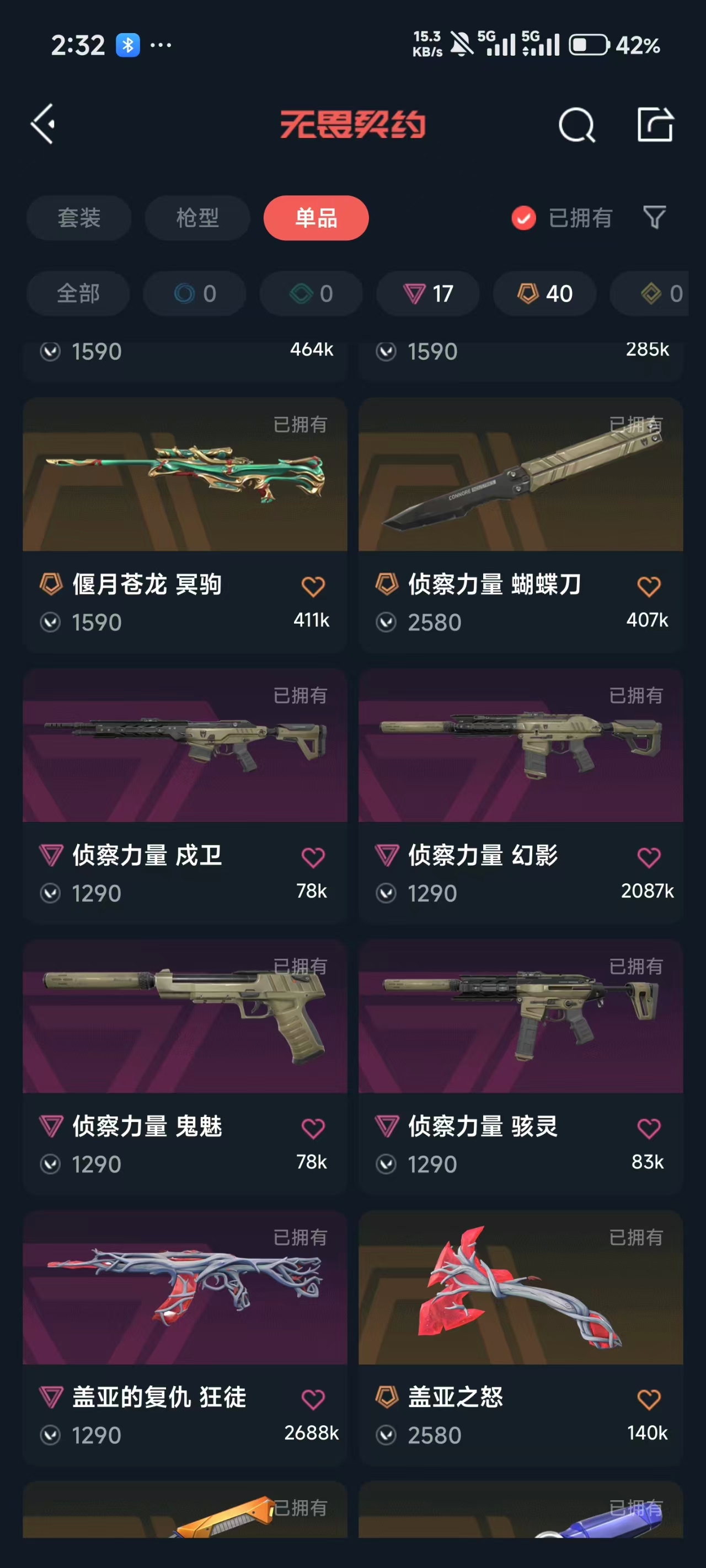The height and width of the screenshot is (1568, 706).
Task: Filter by the orange tier chip showing 40
Action: [544, 293]
